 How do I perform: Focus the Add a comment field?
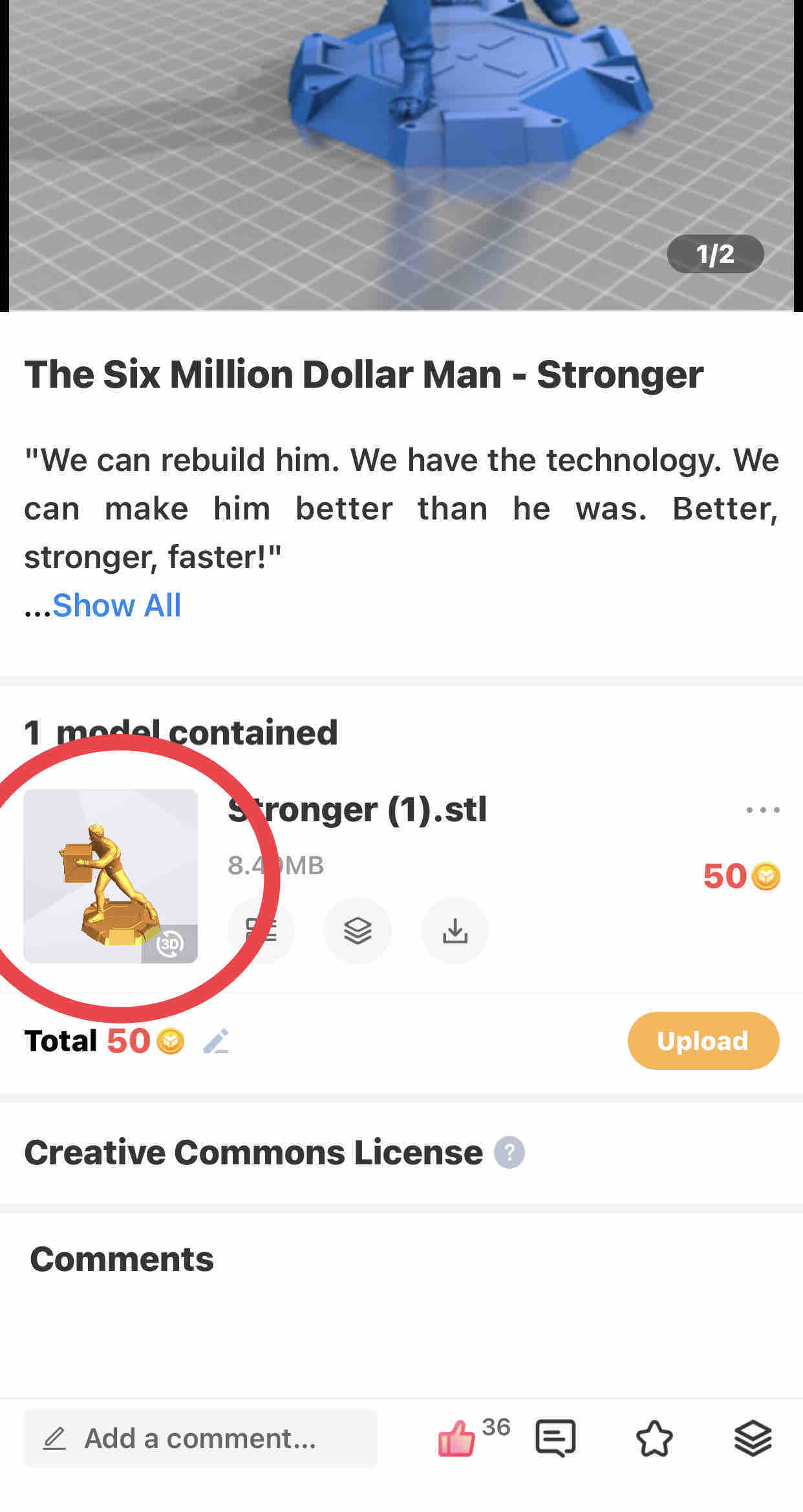pos(200,1438)
